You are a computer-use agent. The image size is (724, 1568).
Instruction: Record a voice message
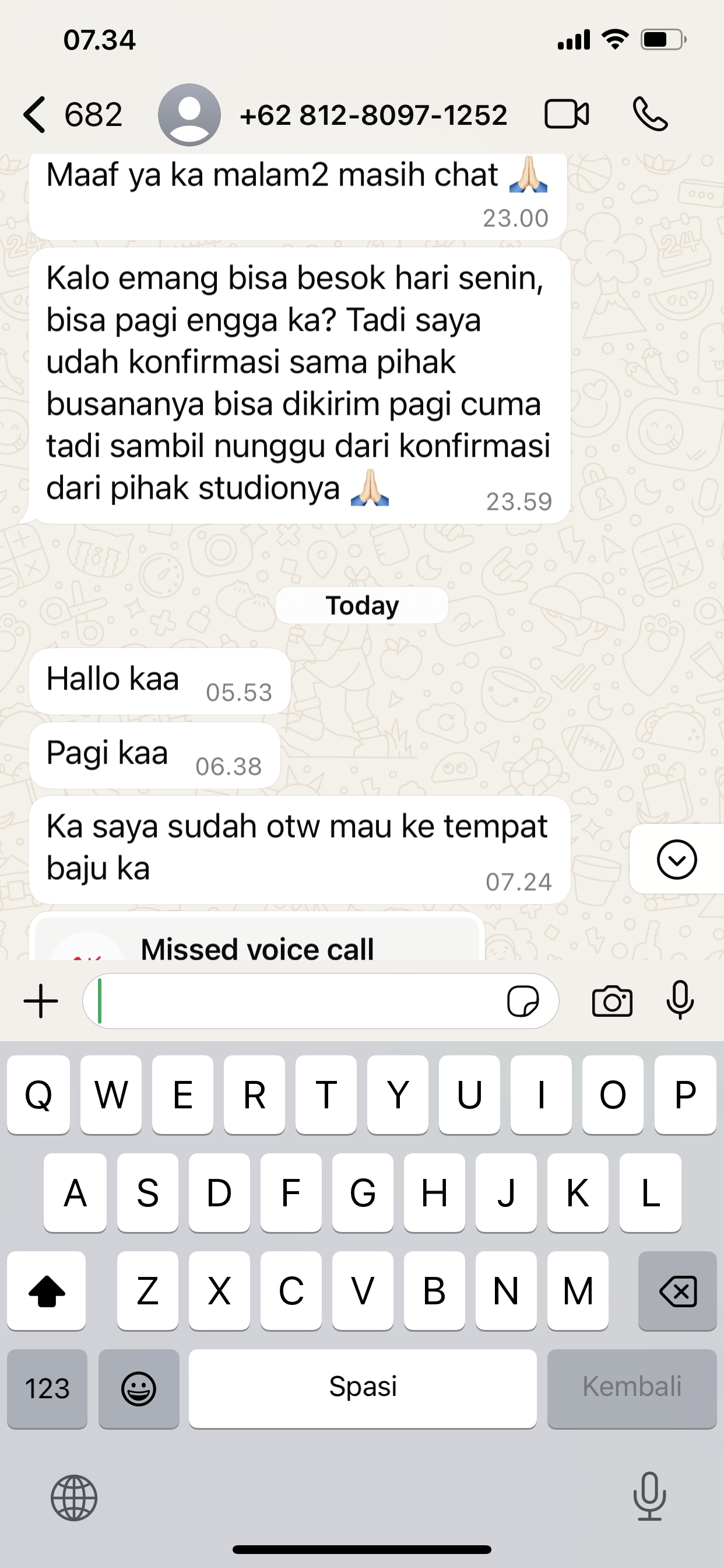pyautogui.click(x=680, y=1002)
